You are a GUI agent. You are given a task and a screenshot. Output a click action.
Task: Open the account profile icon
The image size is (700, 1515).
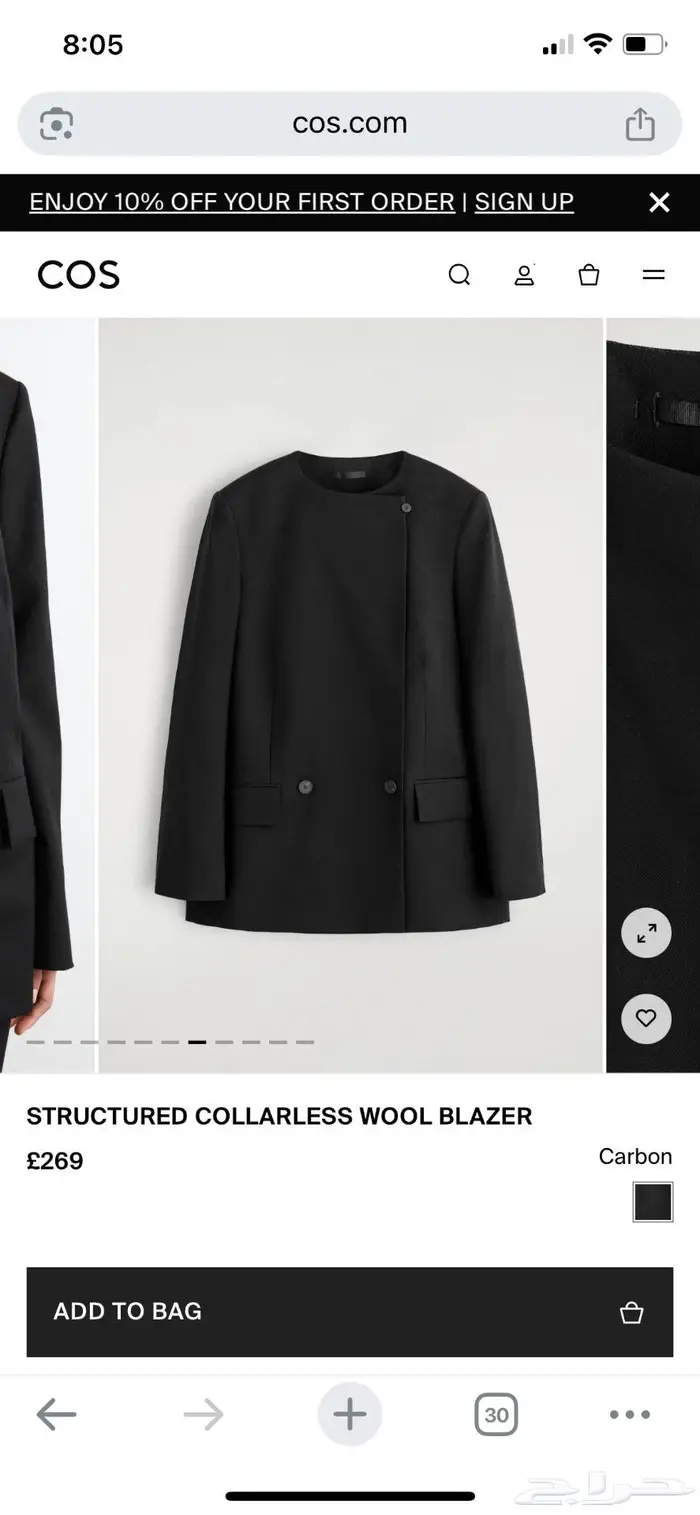pos(524,275)
